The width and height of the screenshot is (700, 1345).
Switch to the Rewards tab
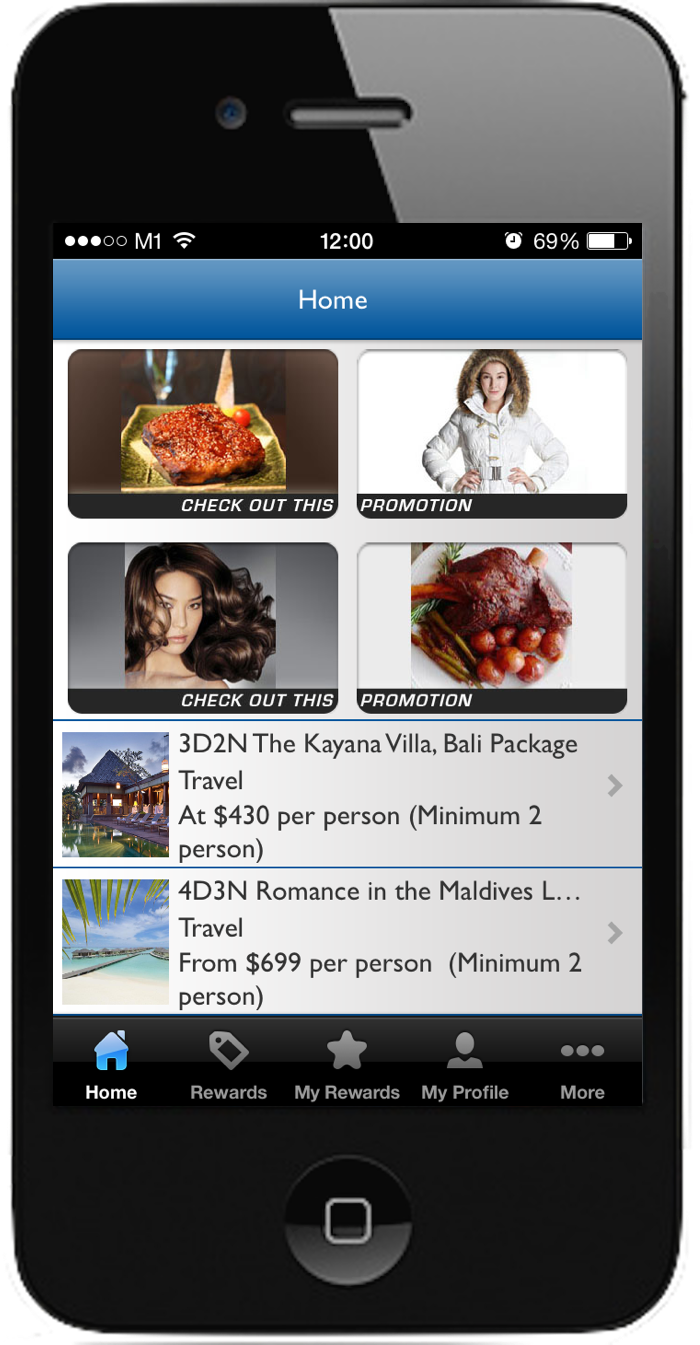229,1063
